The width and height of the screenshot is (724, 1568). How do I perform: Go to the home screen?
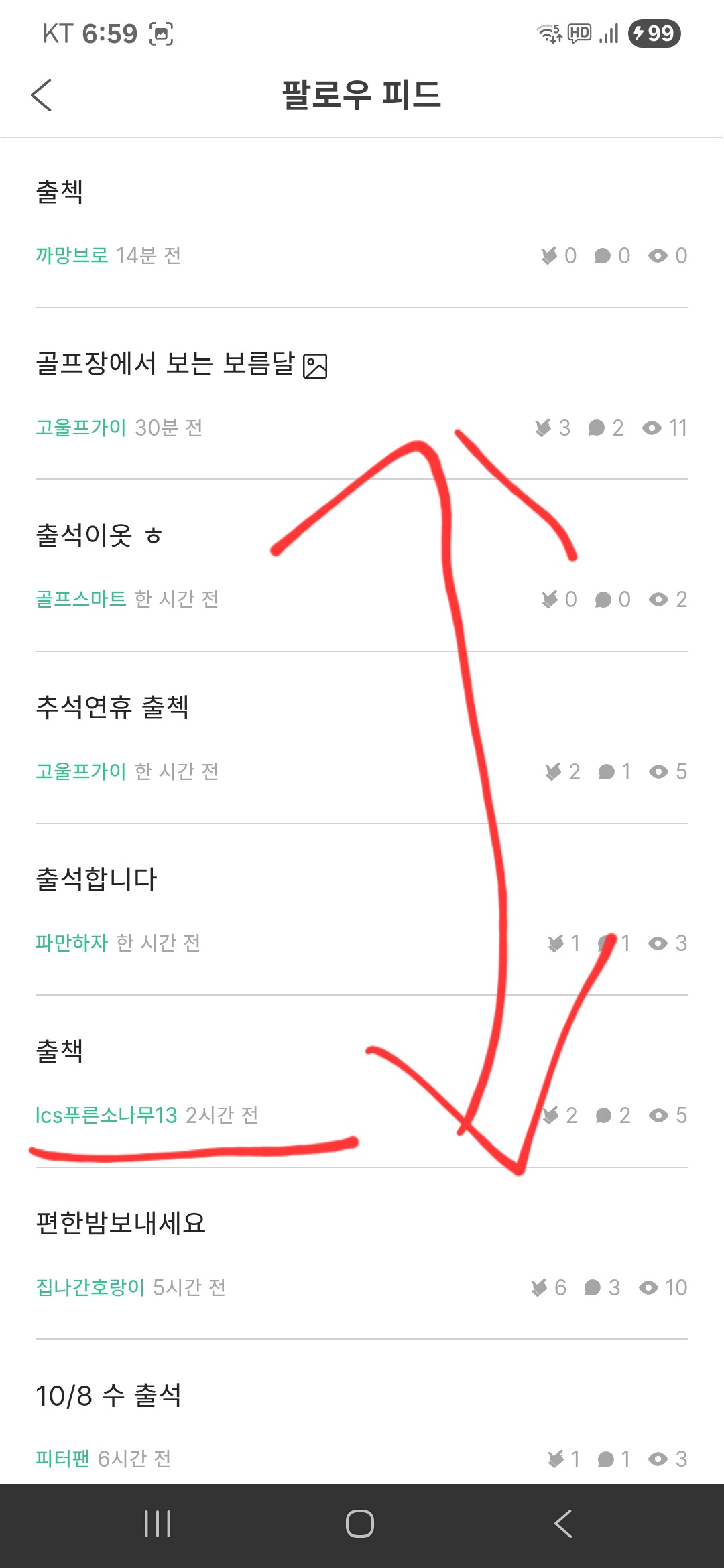pyautogui.click(x=360, y=1524)
